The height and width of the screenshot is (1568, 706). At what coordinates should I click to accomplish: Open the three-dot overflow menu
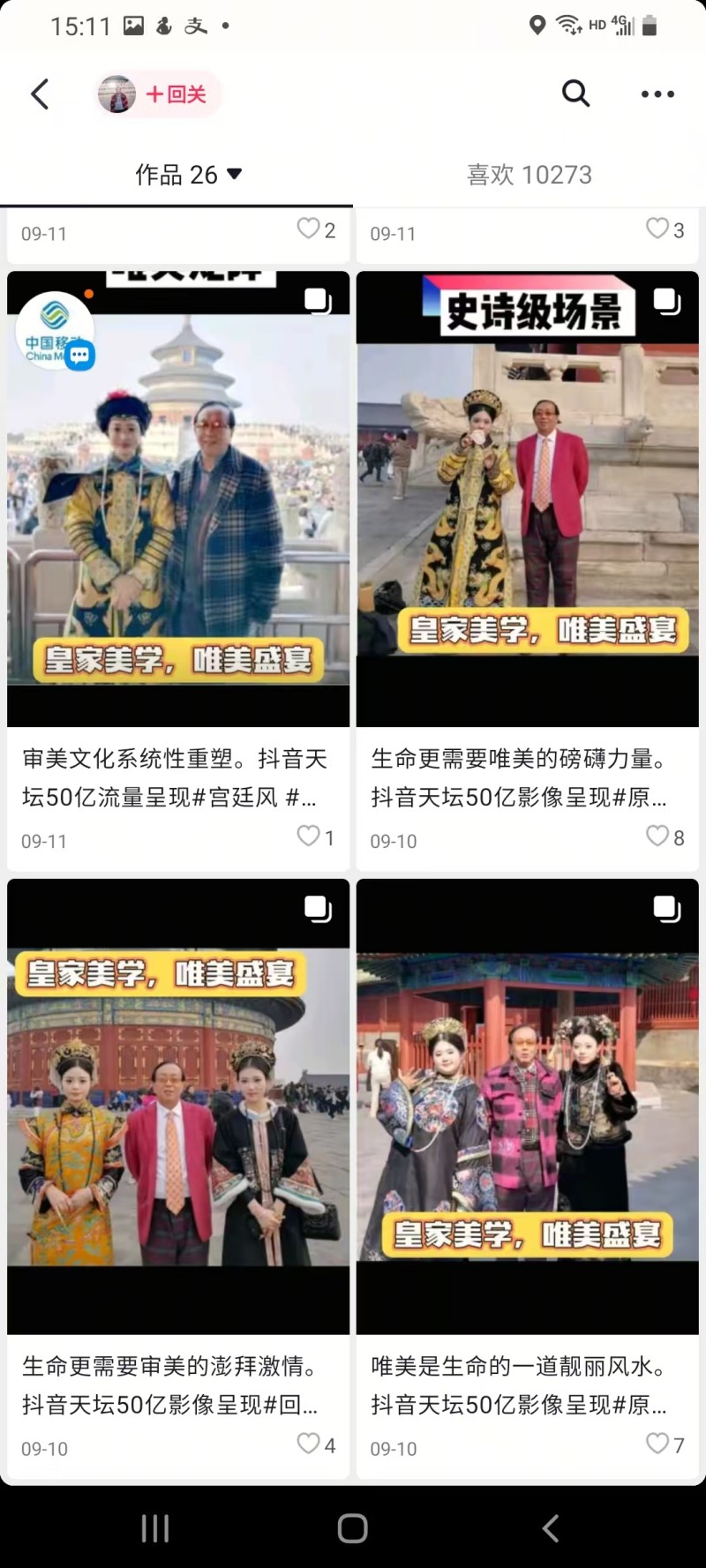tap(657, 94)
